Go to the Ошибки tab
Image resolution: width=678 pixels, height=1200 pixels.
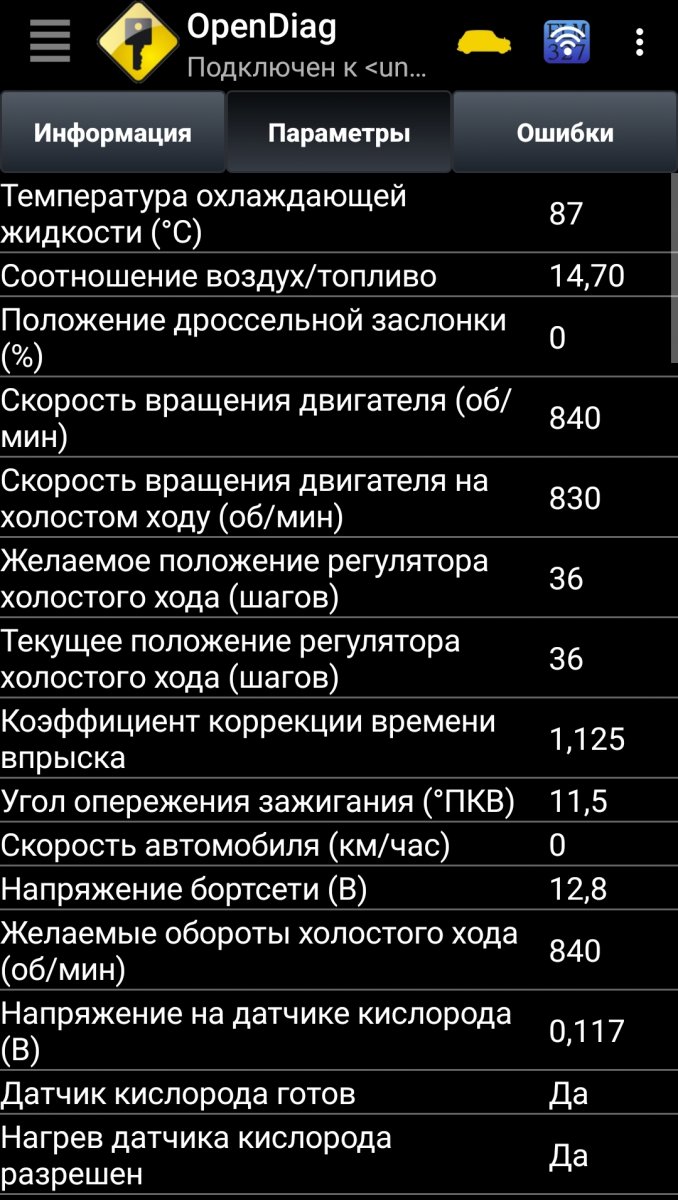[x=565, y=133]
